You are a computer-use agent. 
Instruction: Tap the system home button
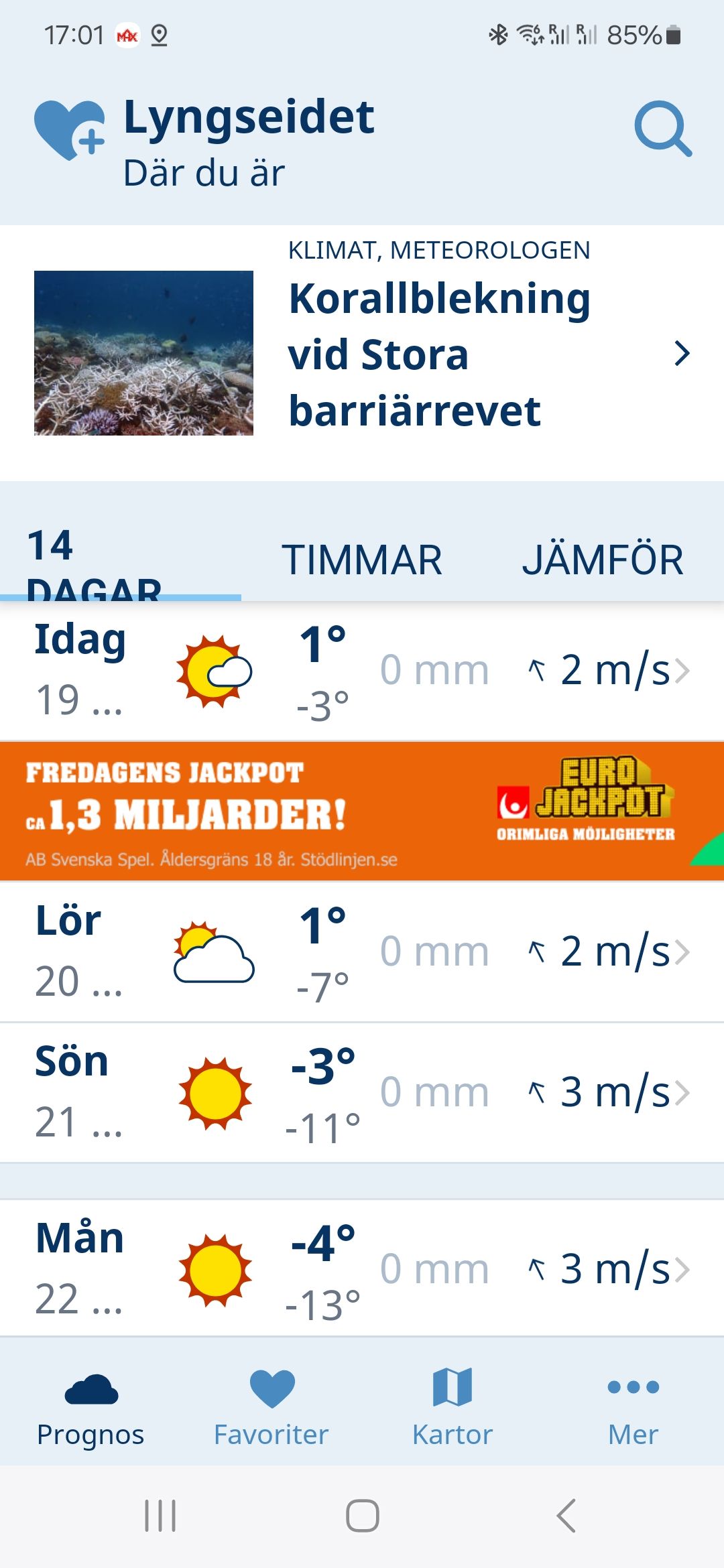(x=362, y=1516)
